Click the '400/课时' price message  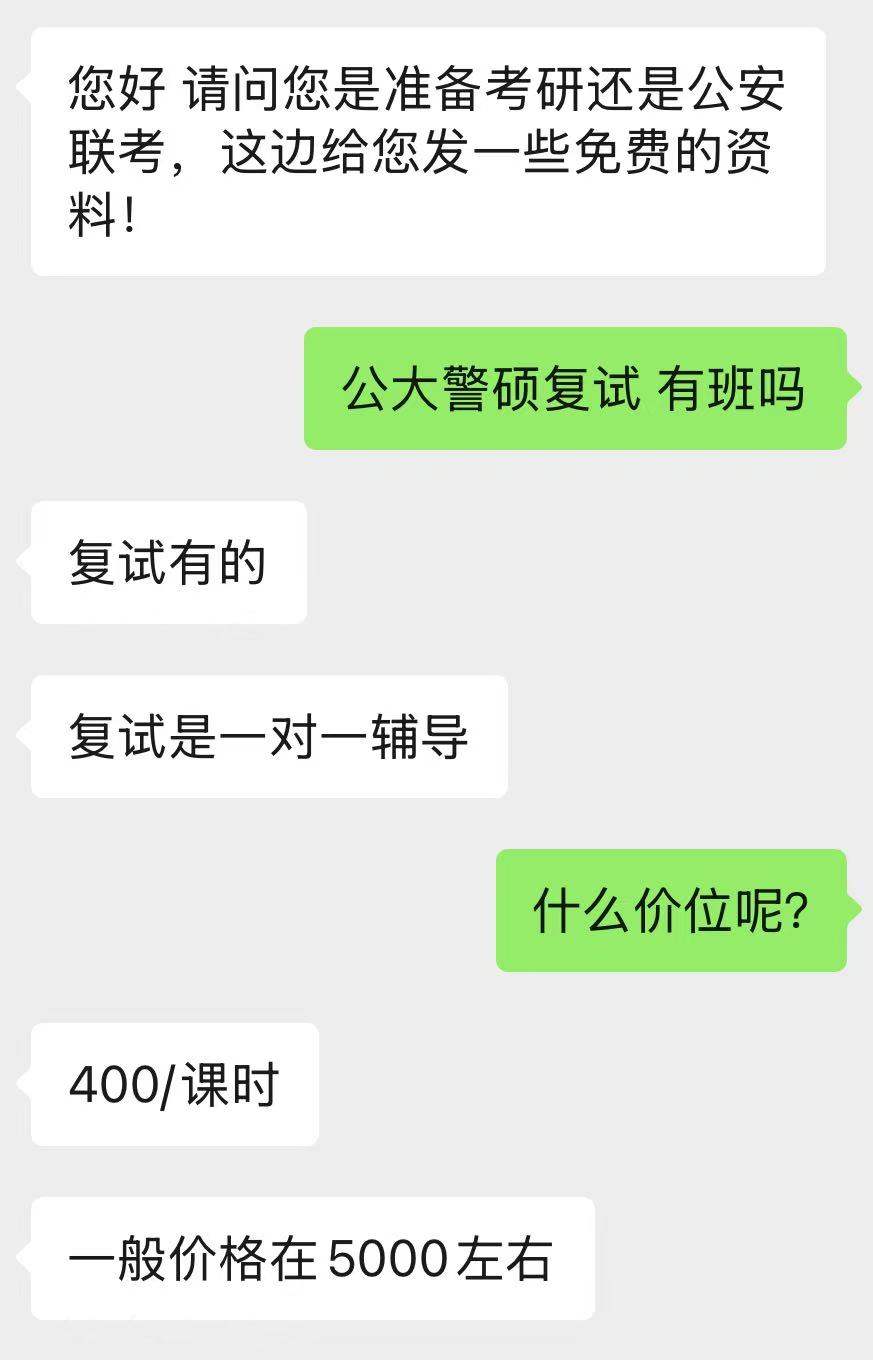pos(174,1084)
